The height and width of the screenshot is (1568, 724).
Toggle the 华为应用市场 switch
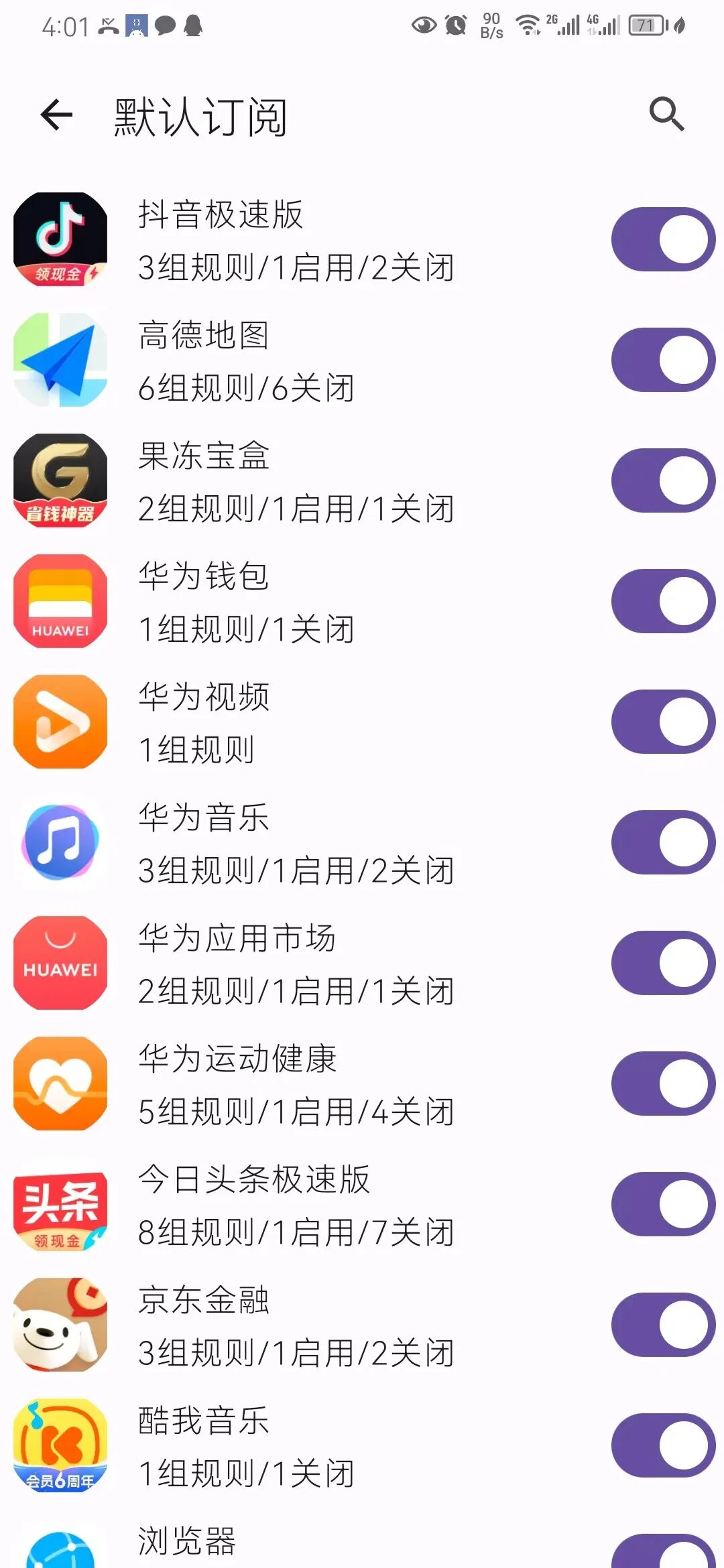[x=663, y=963]
